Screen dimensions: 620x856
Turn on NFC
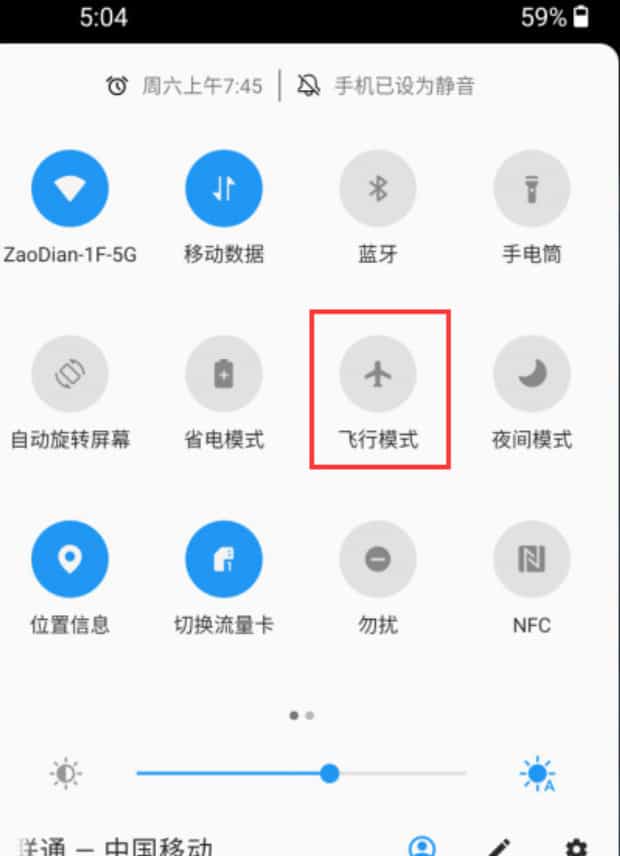[532, 560]
